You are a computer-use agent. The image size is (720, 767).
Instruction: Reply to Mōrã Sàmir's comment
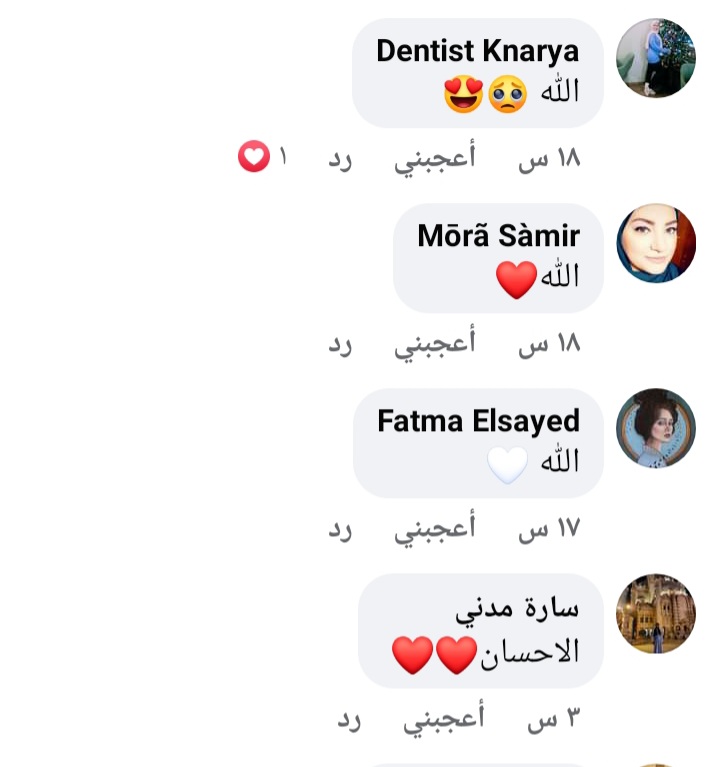coord(341,344)
